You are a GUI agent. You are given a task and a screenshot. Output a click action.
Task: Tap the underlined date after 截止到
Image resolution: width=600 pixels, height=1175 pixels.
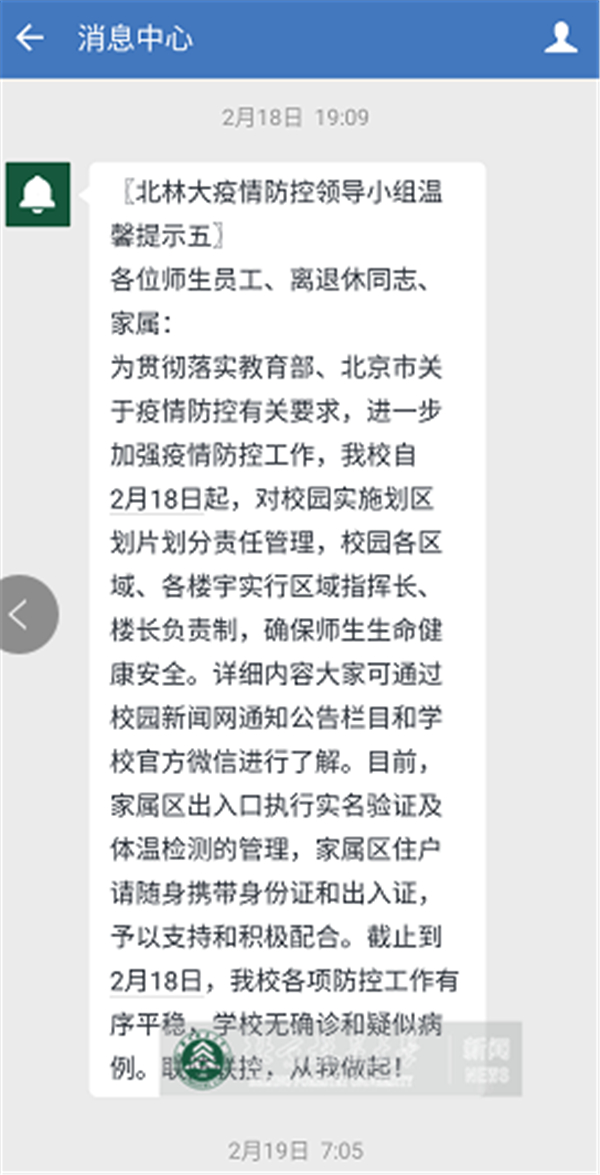click(157, 979)
